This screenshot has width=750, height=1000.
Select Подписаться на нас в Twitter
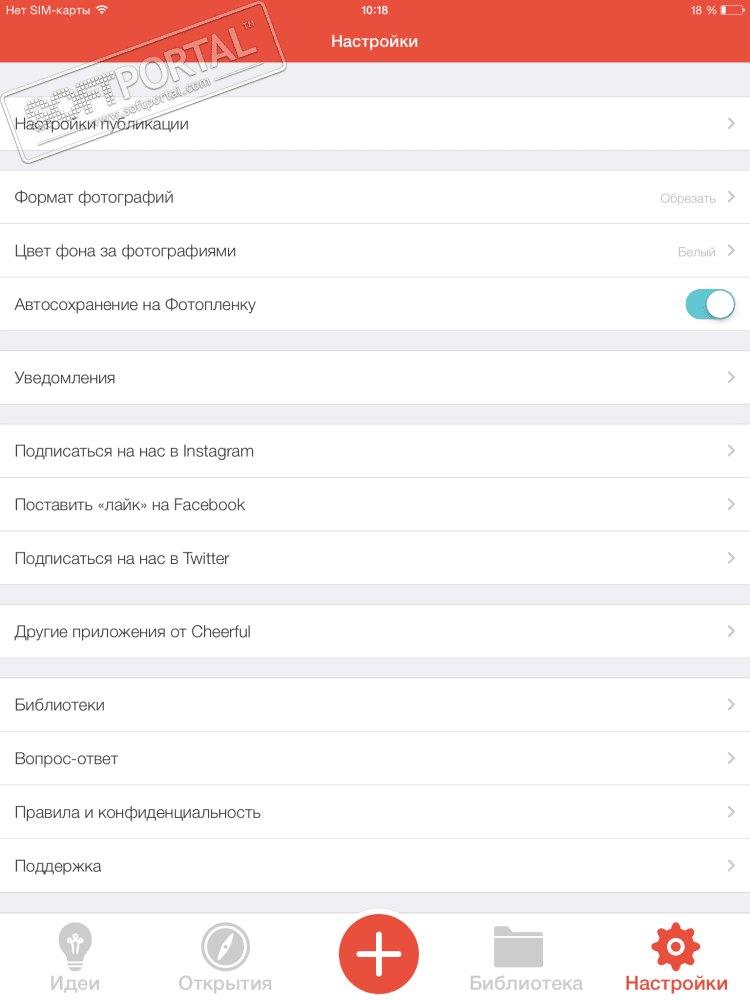(375, 558)
